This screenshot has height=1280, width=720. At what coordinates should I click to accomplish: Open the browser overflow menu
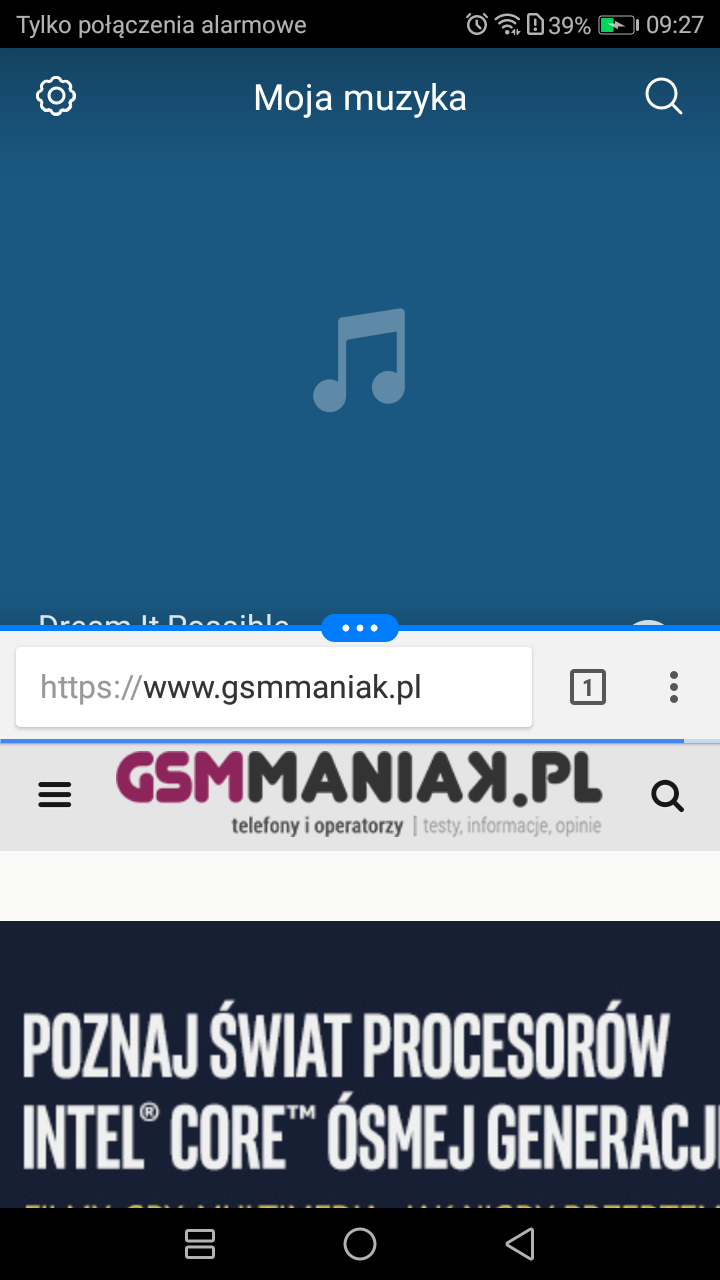pos(674,688)
